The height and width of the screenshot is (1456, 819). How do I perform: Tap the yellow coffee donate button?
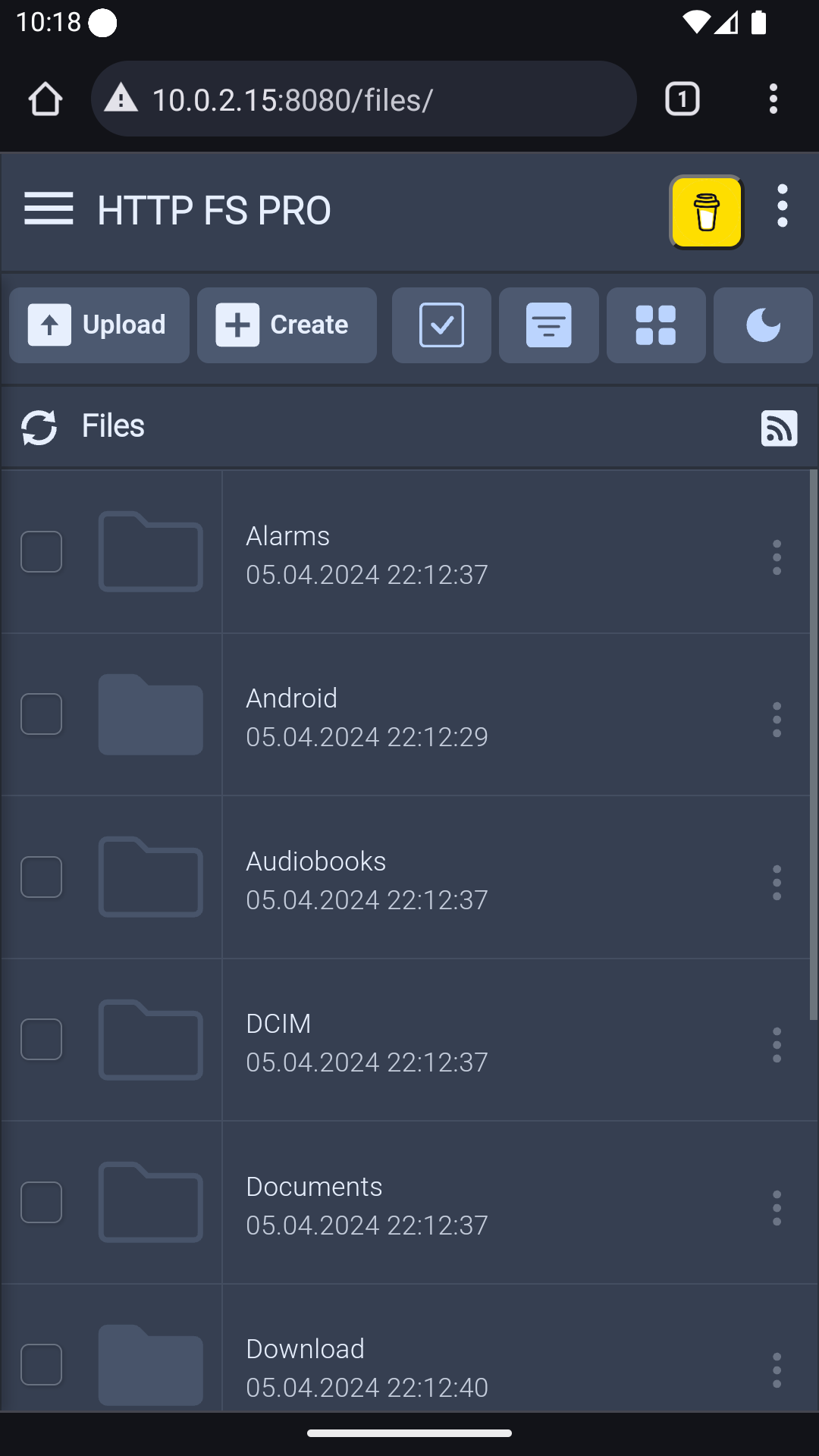click(706, 212)
